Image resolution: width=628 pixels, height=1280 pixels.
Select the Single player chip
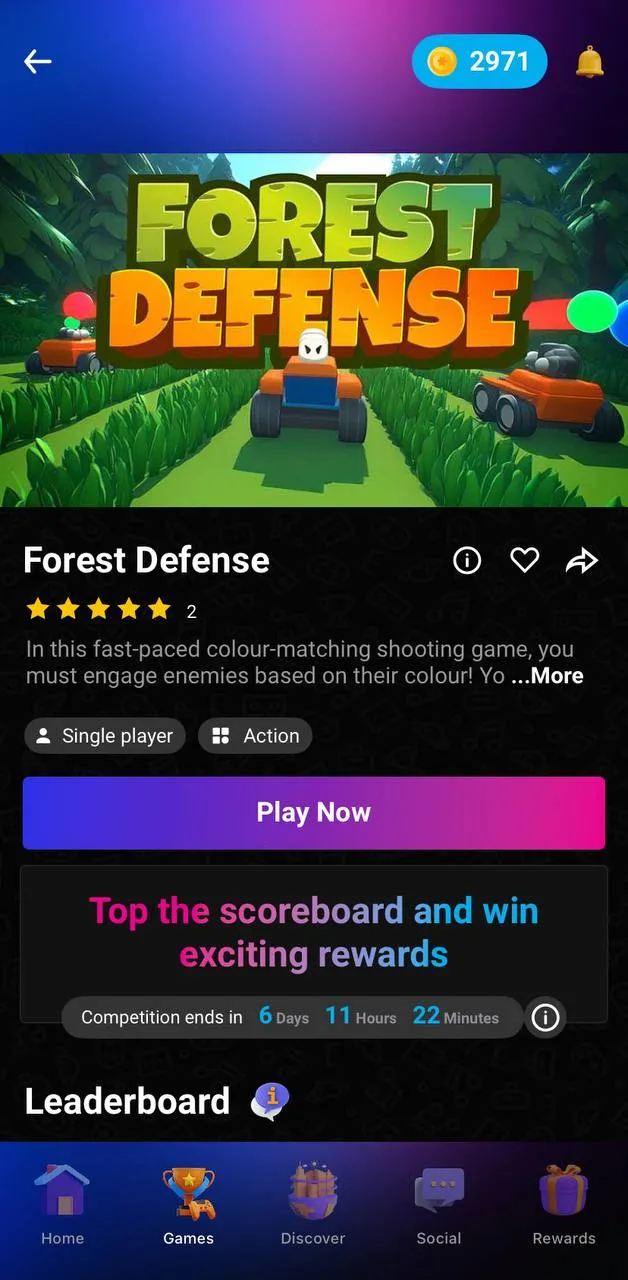pos(105,736)
